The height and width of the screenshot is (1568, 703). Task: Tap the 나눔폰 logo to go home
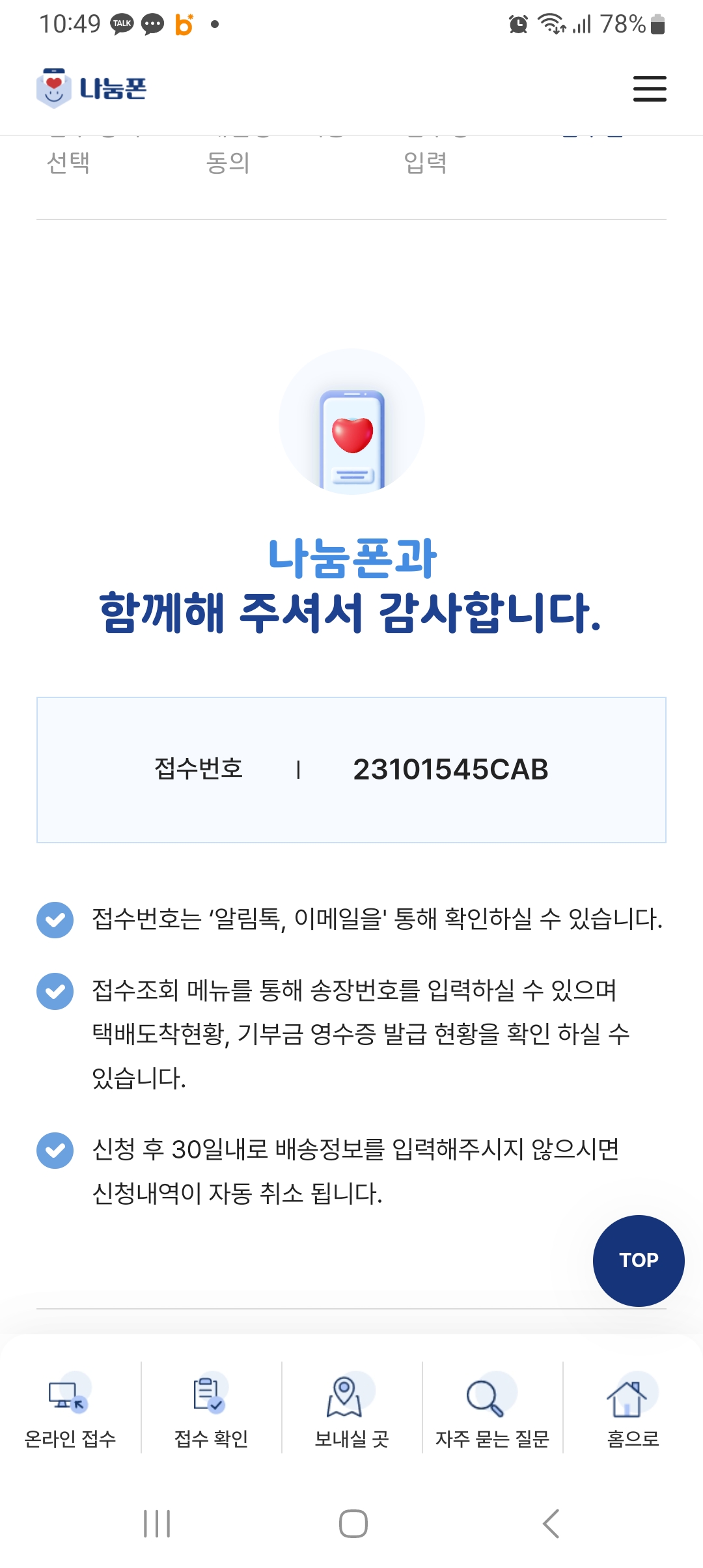click(92, 88)
